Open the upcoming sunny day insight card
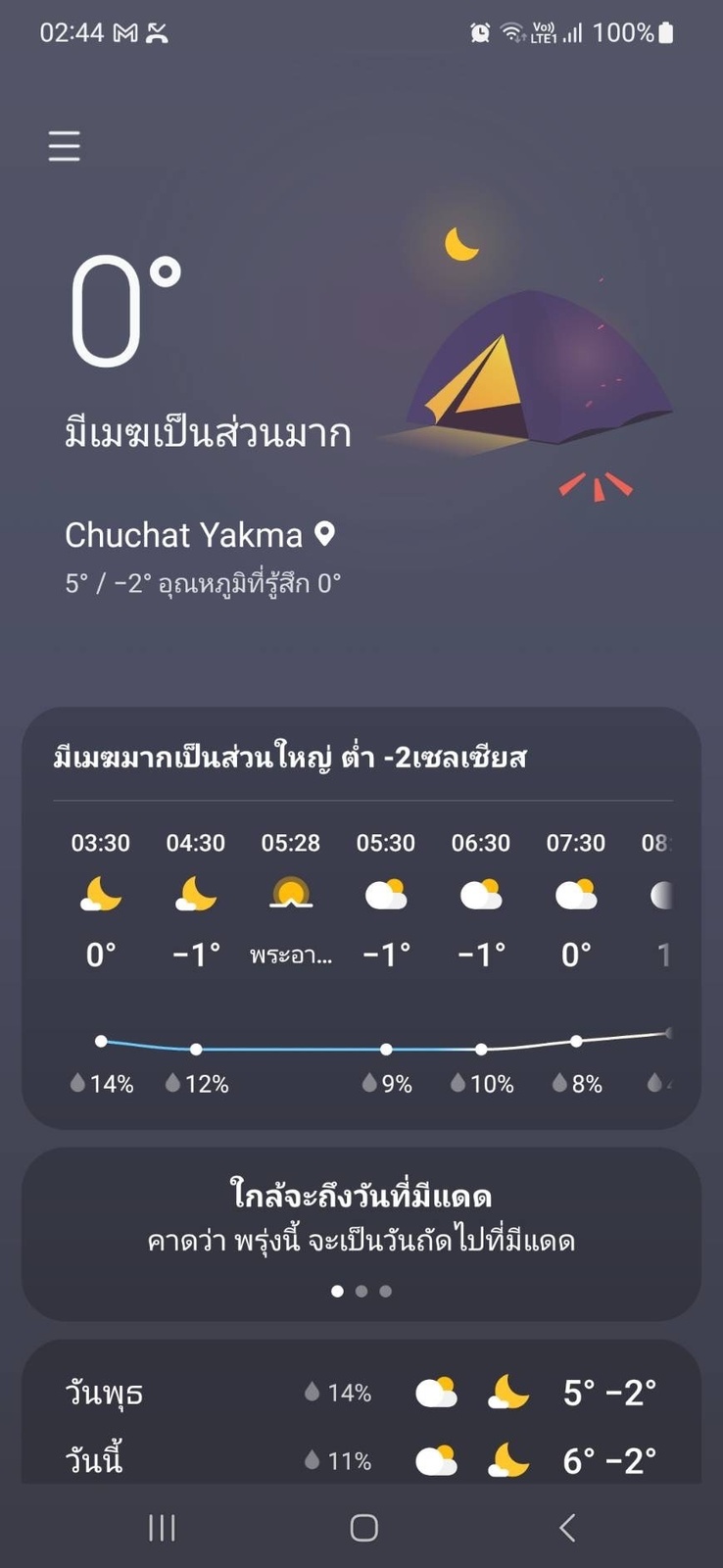Screen dimensions: 723x1568 click(x=361, y=1220)
